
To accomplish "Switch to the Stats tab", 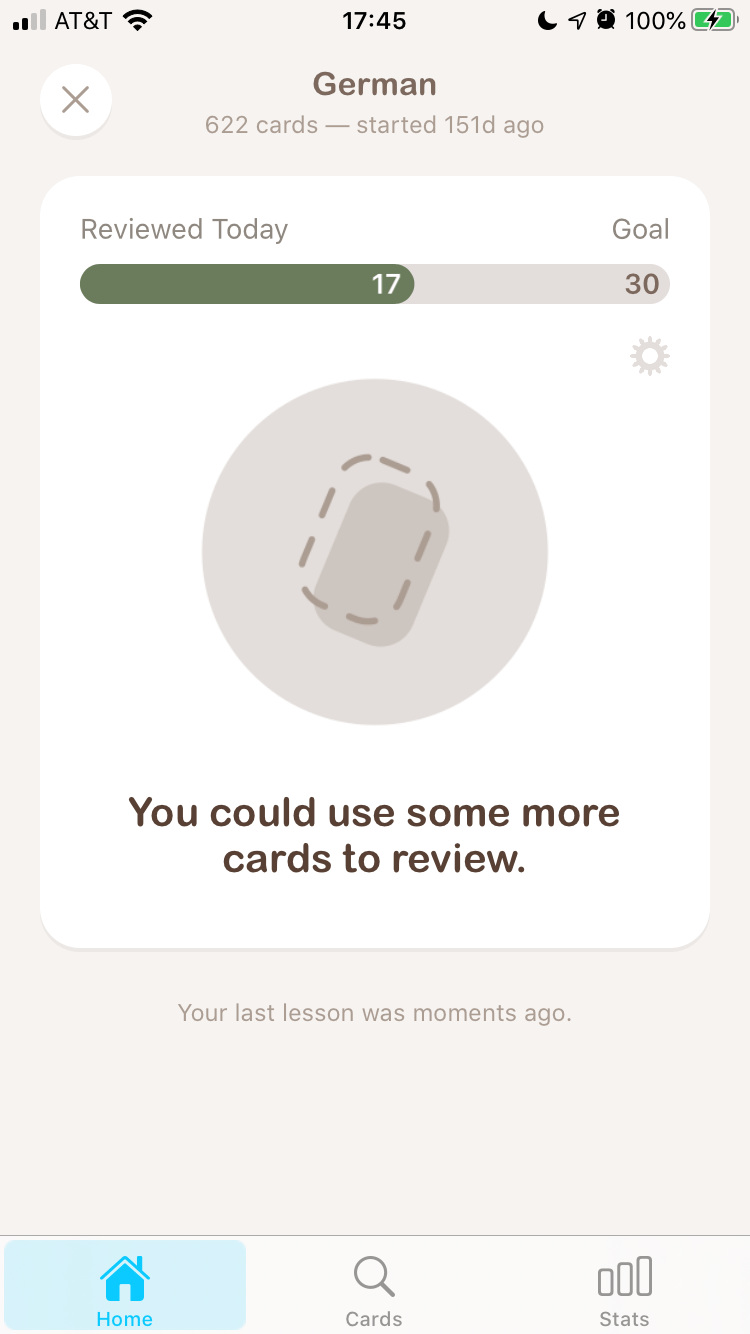I will pyautogui.click(x=624, y=1290).
